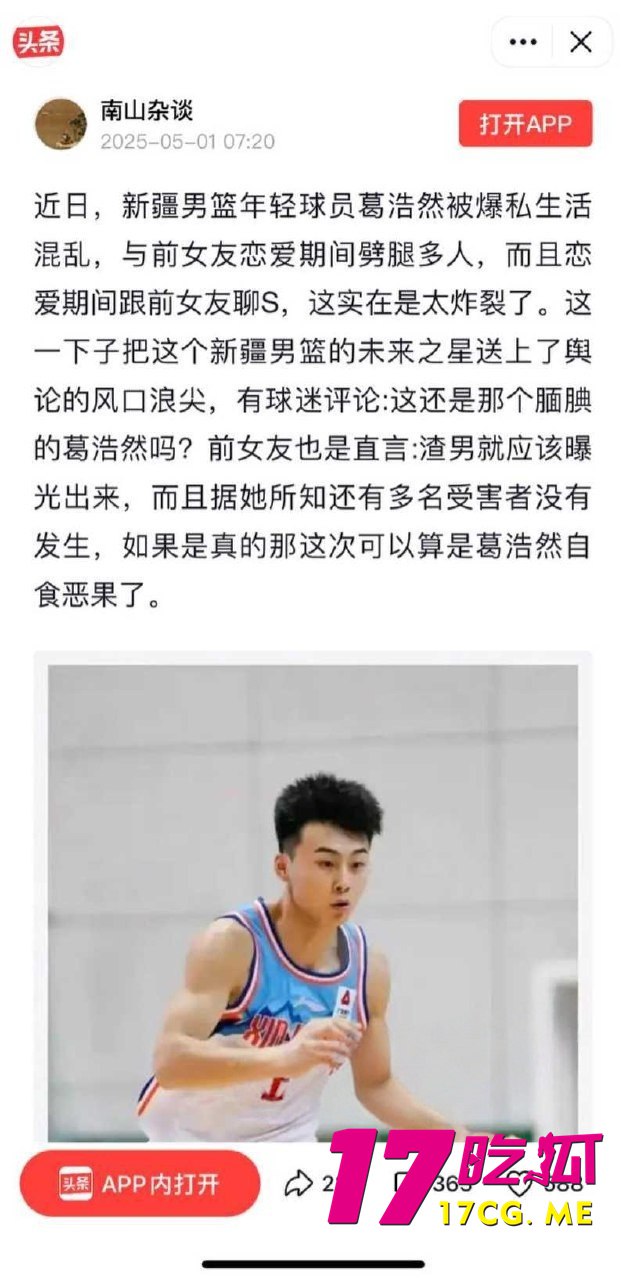626x1280 pixels.
Task: Close the article page
Action: (581, 42)
